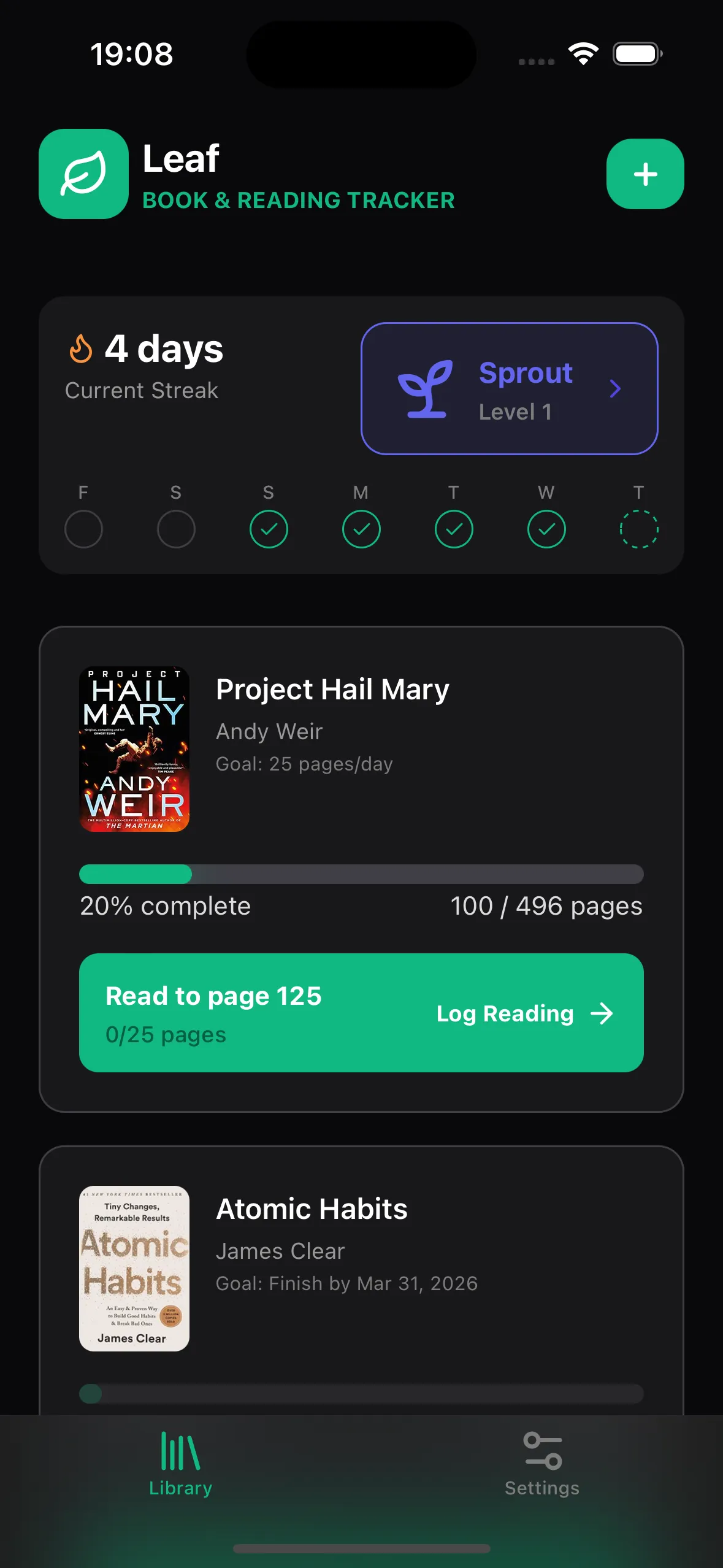Switch to the Library tab

click(180, 1464)
